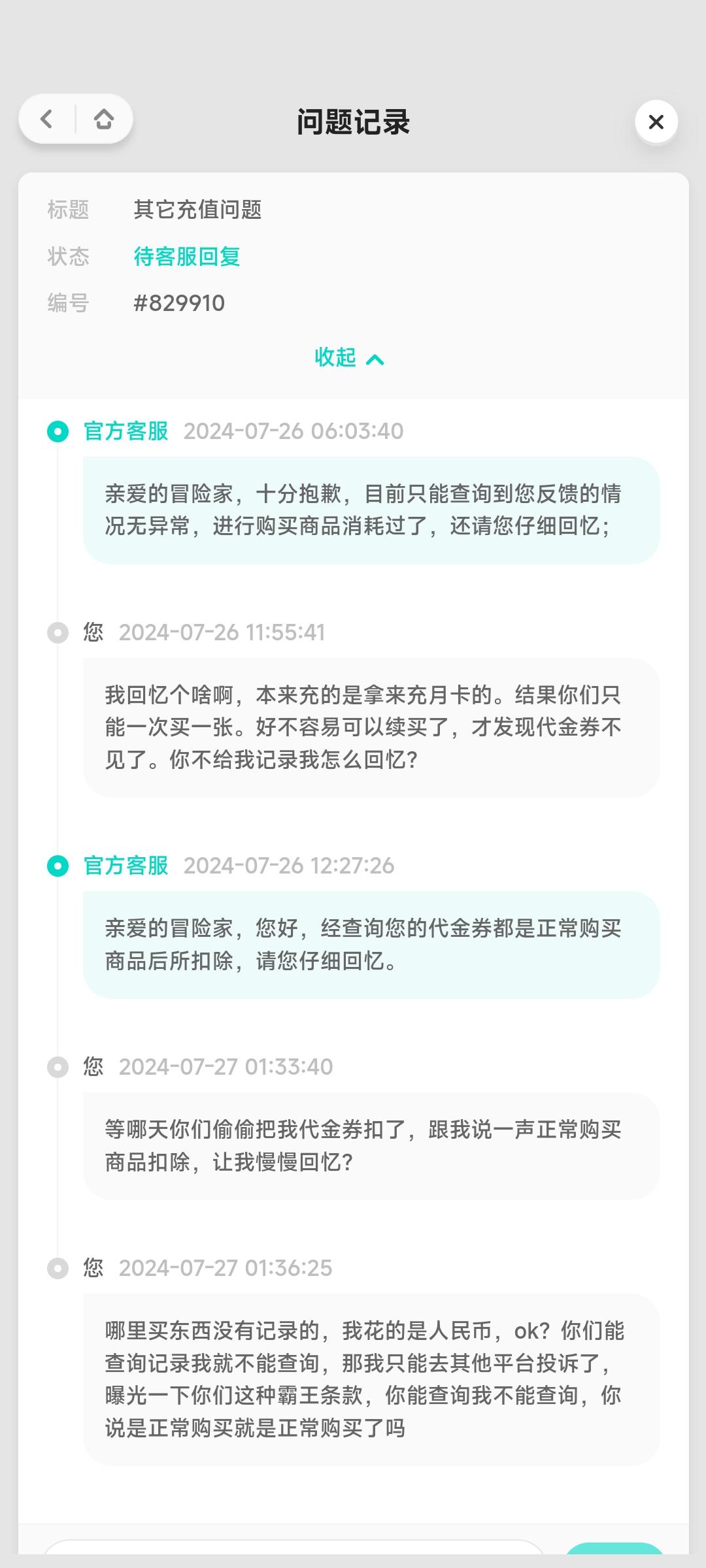Tap the back arrow navigation icon

coord(46,120)
